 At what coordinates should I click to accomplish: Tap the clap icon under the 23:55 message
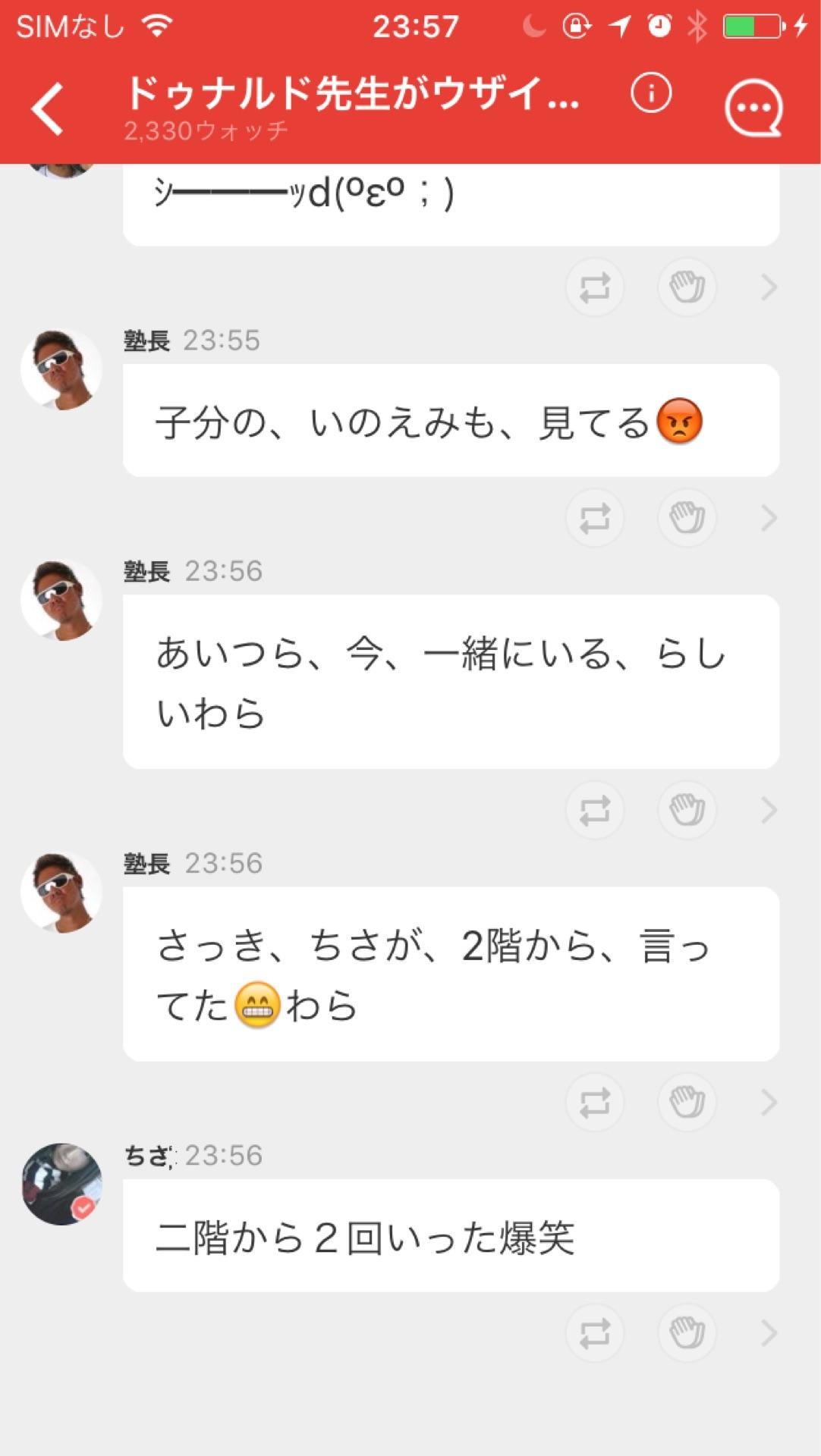(x=686, y=516)
